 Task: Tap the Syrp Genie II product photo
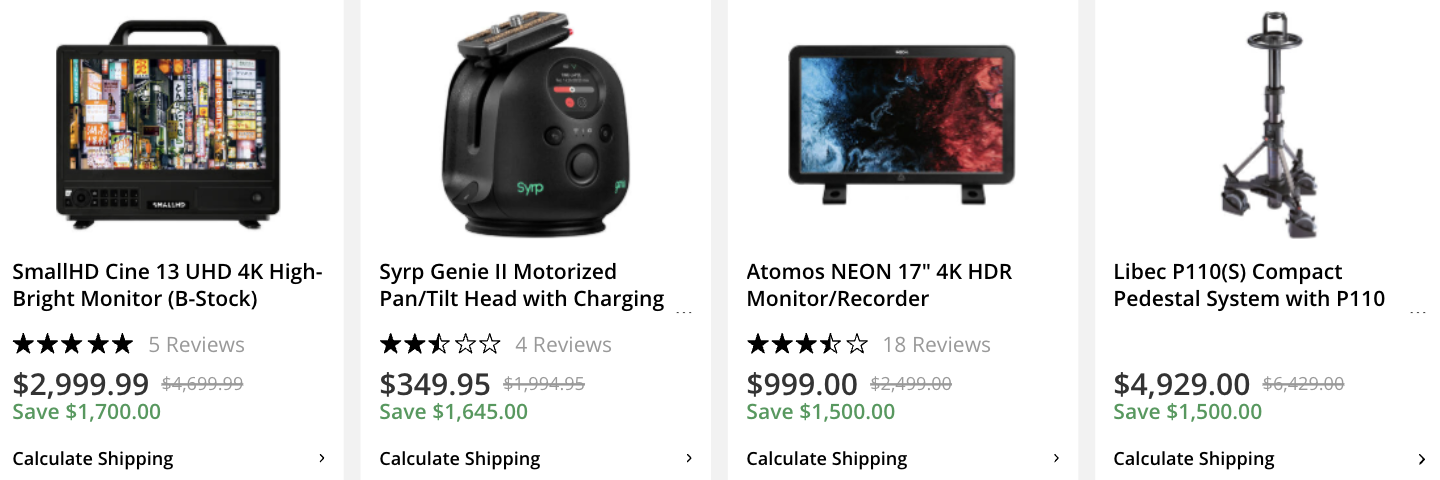535,125
